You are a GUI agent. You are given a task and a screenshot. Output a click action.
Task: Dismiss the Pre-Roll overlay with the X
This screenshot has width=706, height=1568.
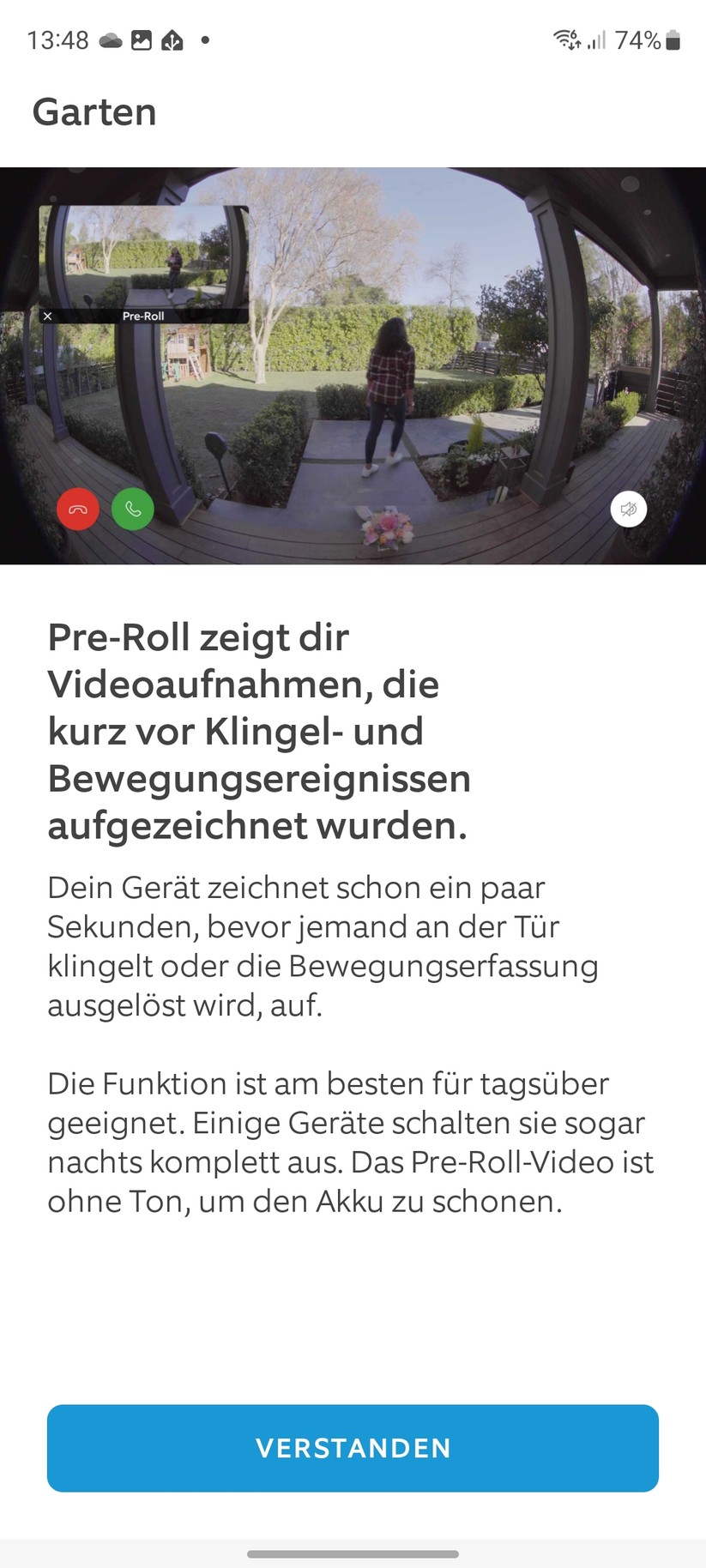[48, 316]
